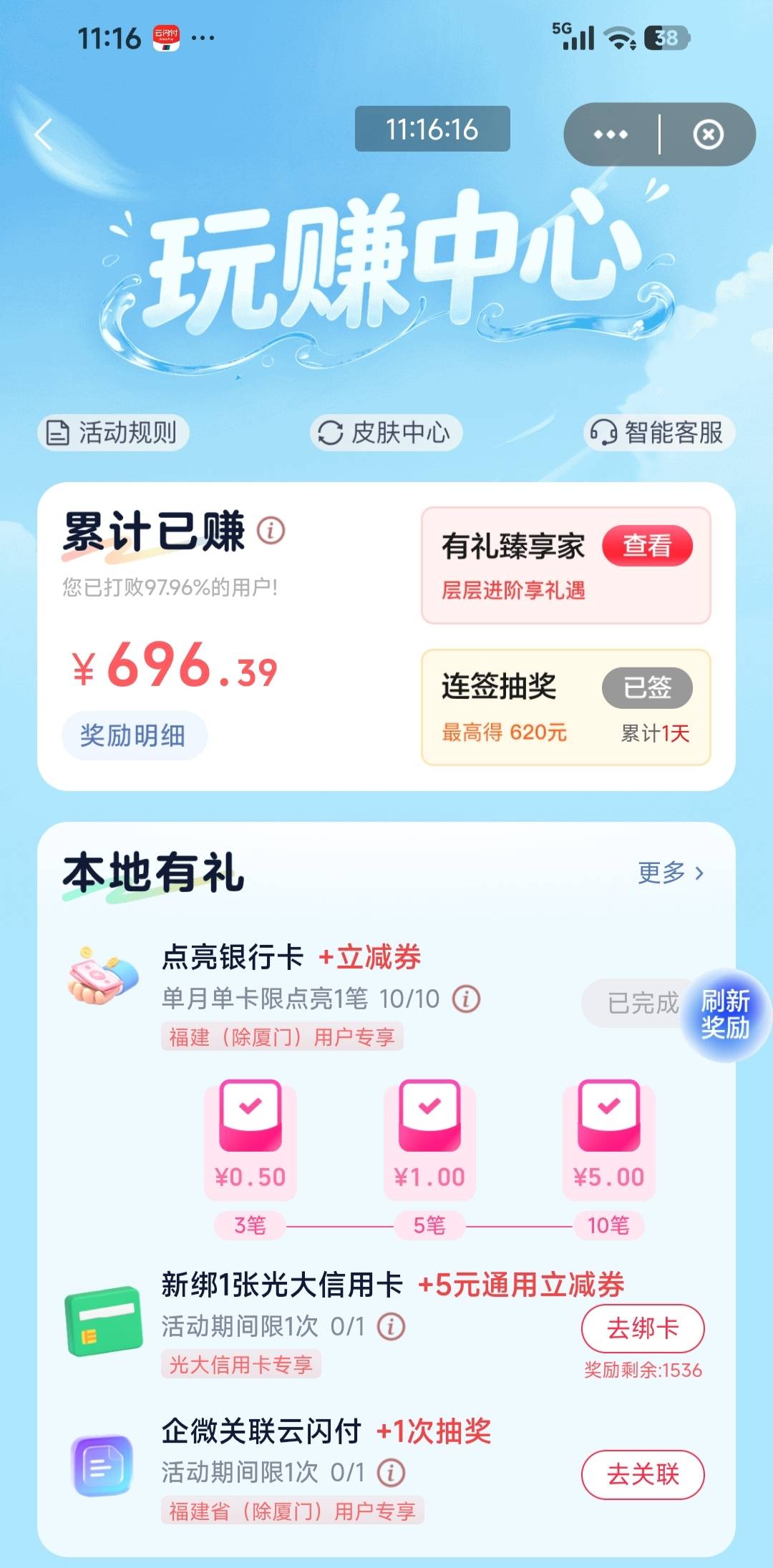Tap 去绑卡 to bind 光大 credit card
The width and height of the screenshot is (773, 1568).
point(643,1328)
